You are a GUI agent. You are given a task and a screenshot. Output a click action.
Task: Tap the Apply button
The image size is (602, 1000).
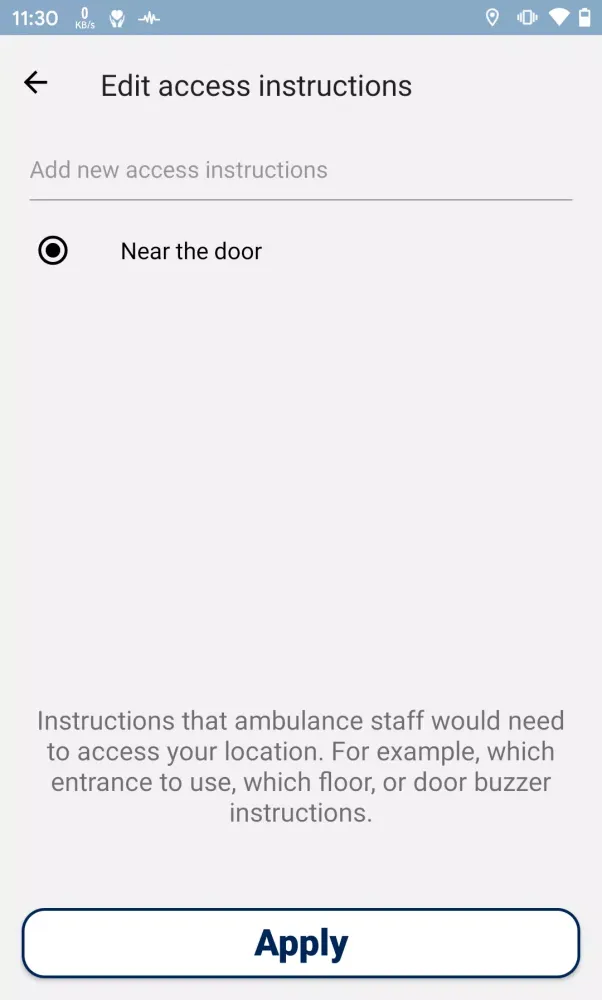tap(301, 942)
